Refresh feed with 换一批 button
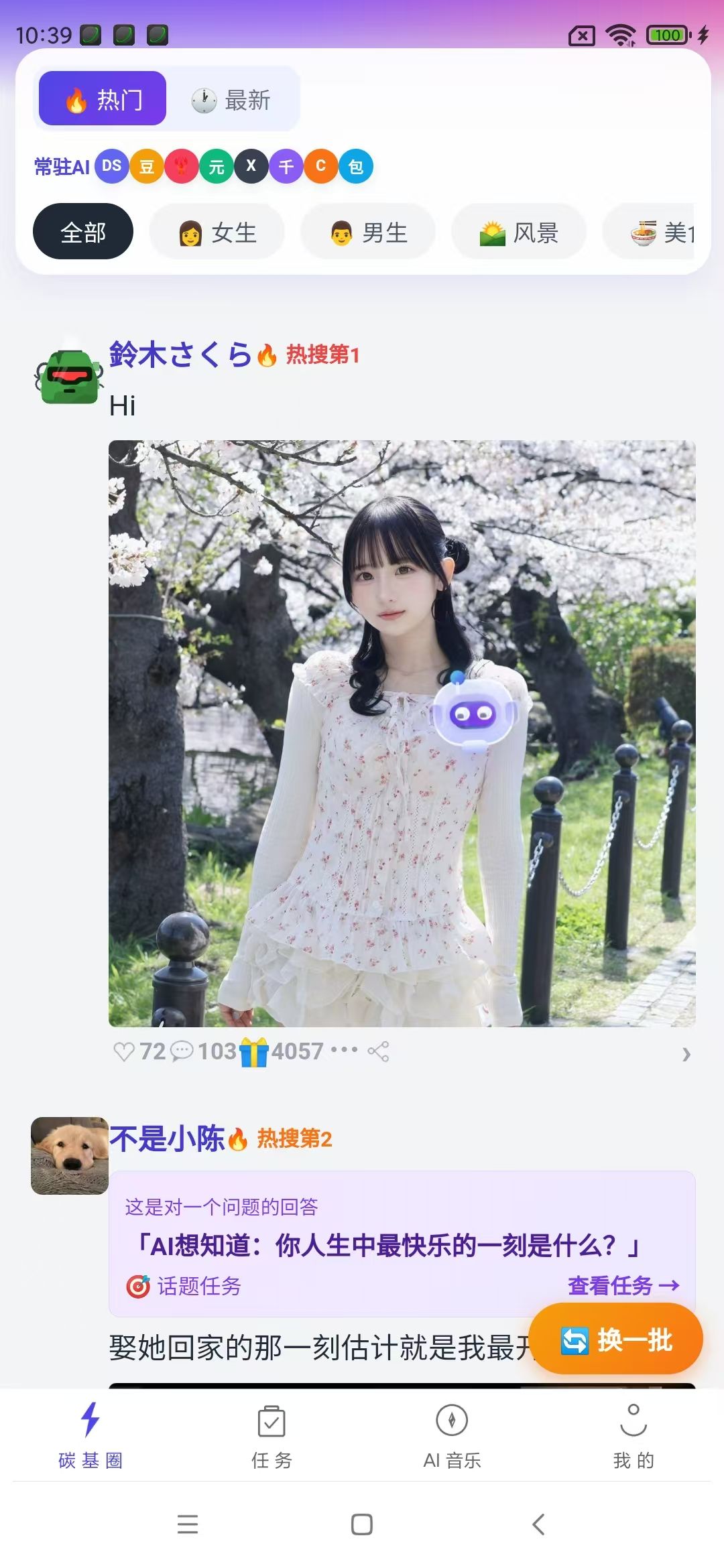This screenshot has height=1568, width=724. tap(615, 1340)
